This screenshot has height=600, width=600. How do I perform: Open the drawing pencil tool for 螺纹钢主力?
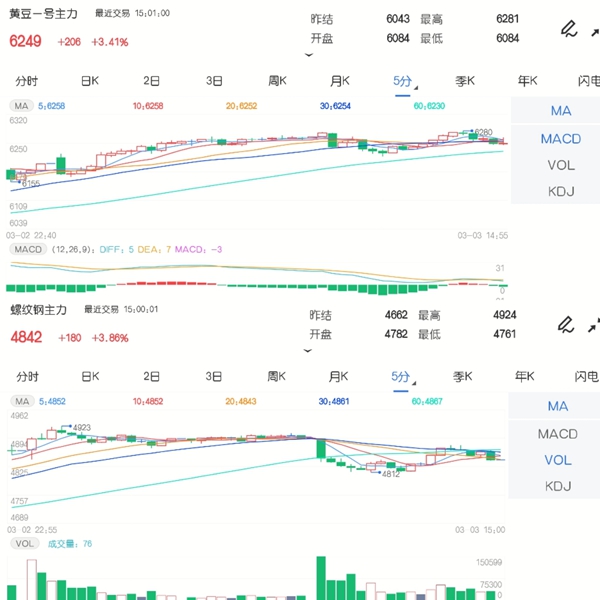point(566,325)
